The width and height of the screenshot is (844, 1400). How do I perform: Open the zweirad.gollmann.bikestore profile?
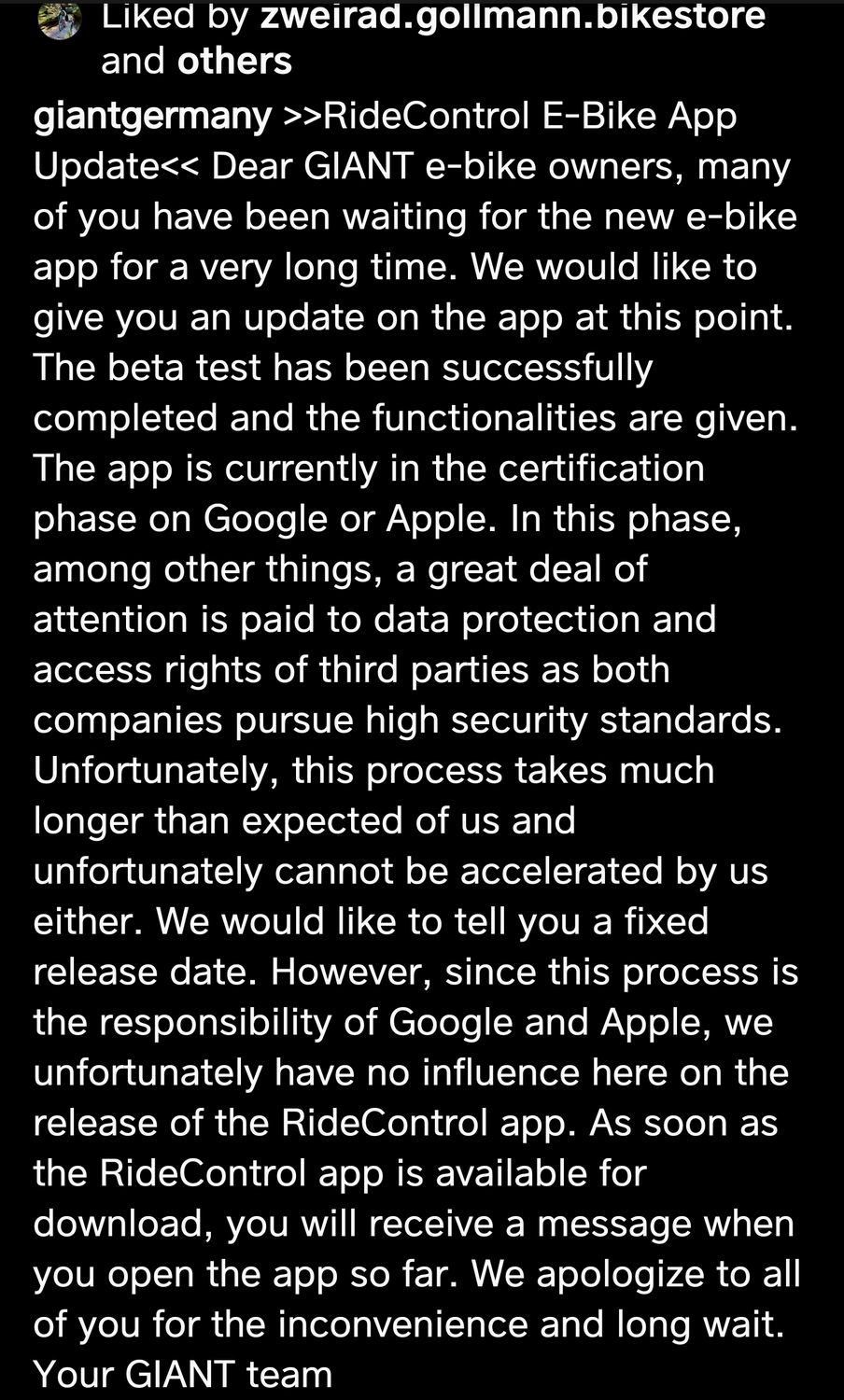(513, 16)
